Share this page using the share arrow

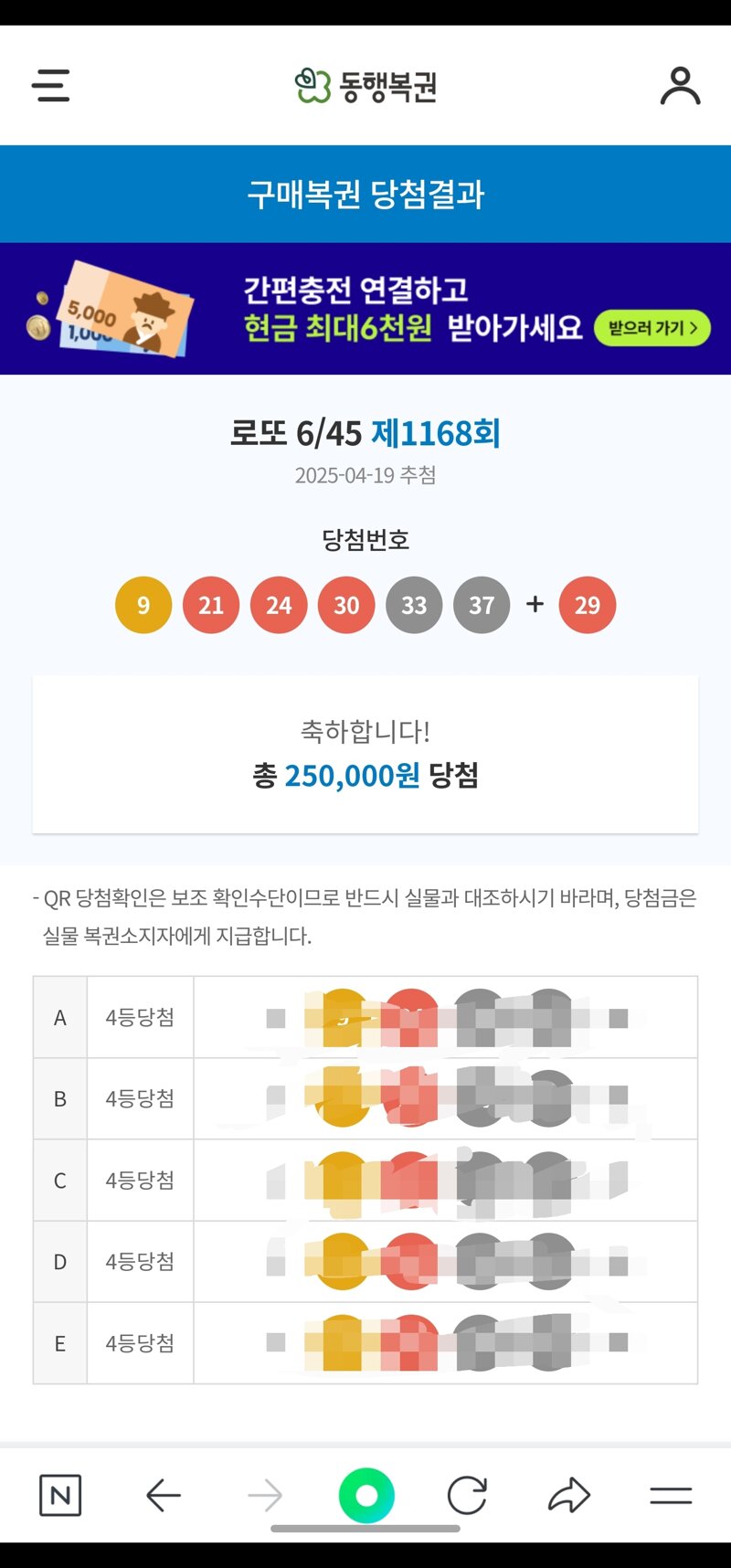click(569, 1496)
